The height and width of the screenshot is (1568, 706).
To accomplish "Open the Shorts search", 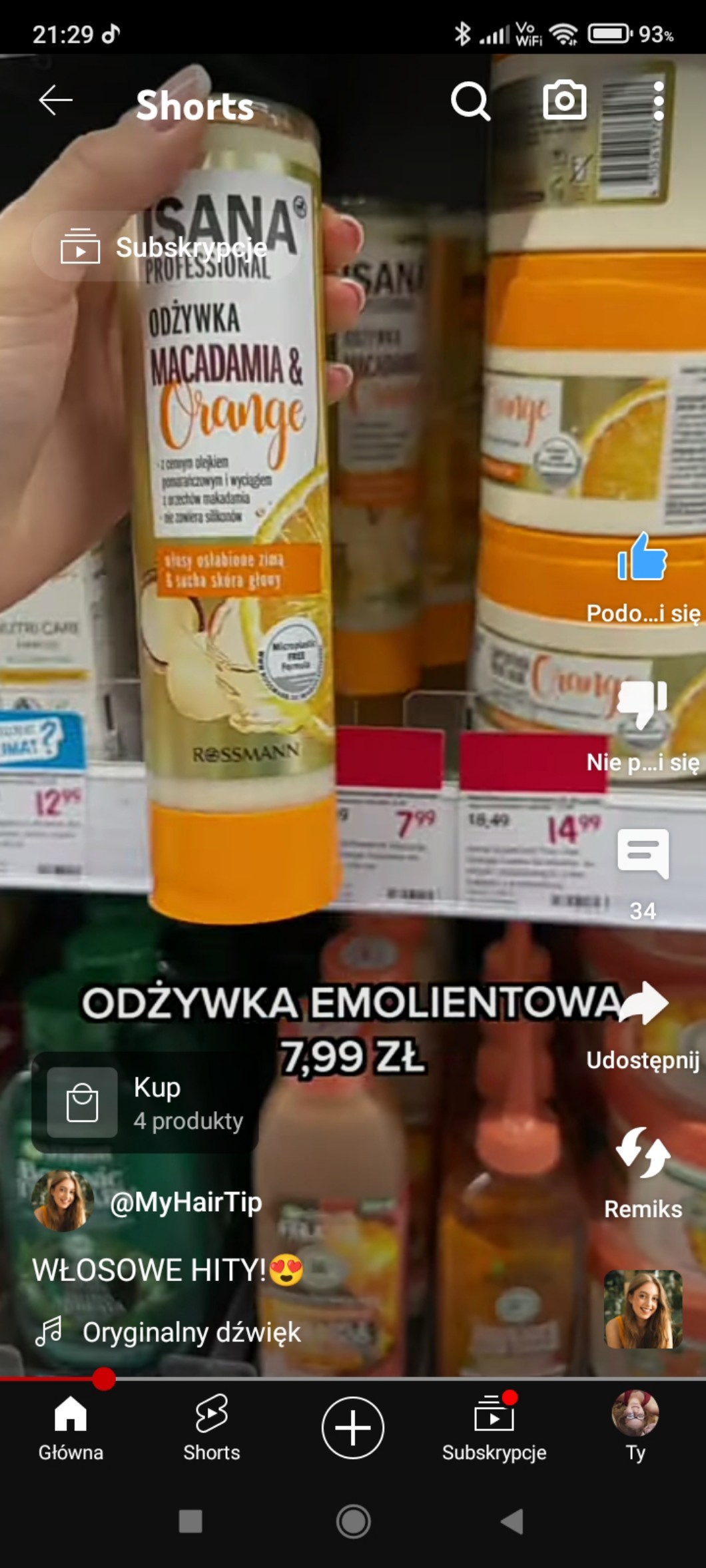I will click(x=470, y=101).
